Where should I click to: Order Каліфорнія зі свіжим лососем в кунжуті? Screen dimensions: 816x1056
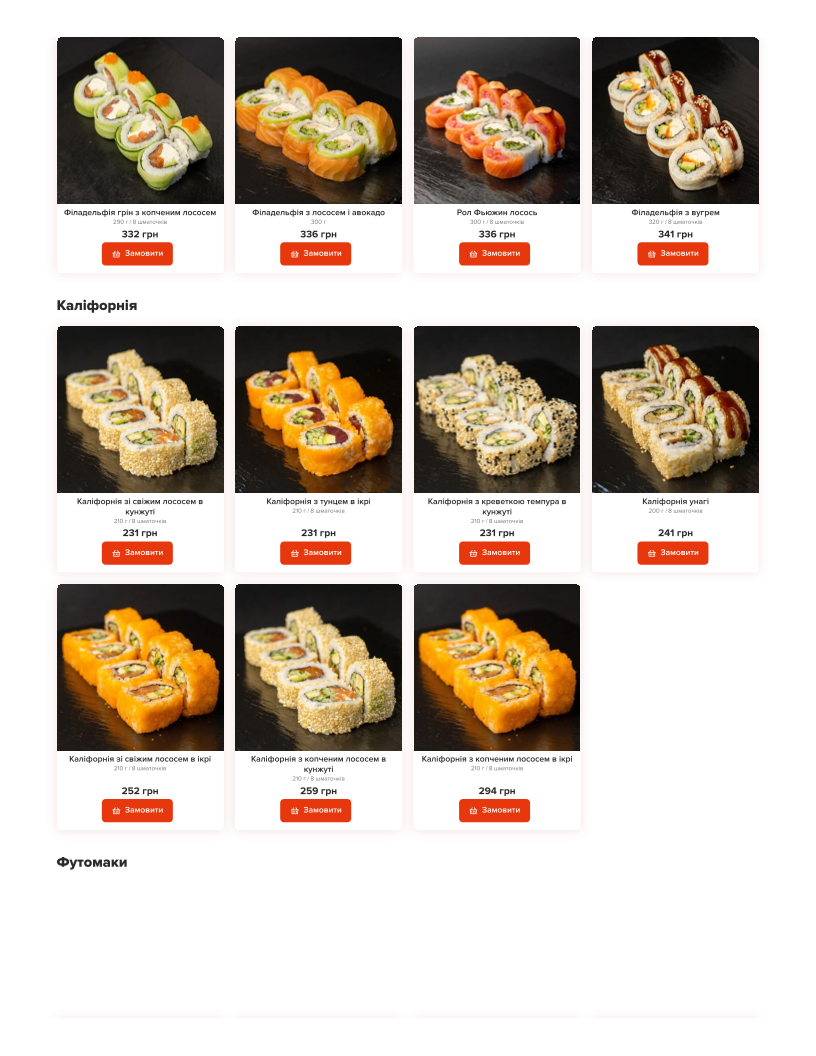(x=137, y=553)
